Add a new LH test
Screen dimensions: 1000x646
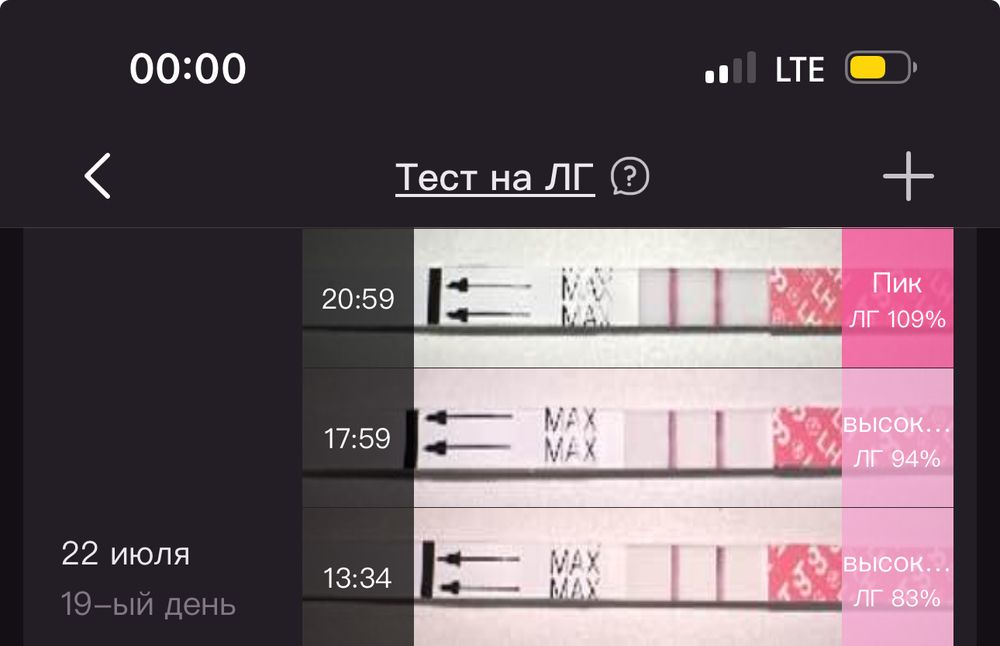(907, 177)
